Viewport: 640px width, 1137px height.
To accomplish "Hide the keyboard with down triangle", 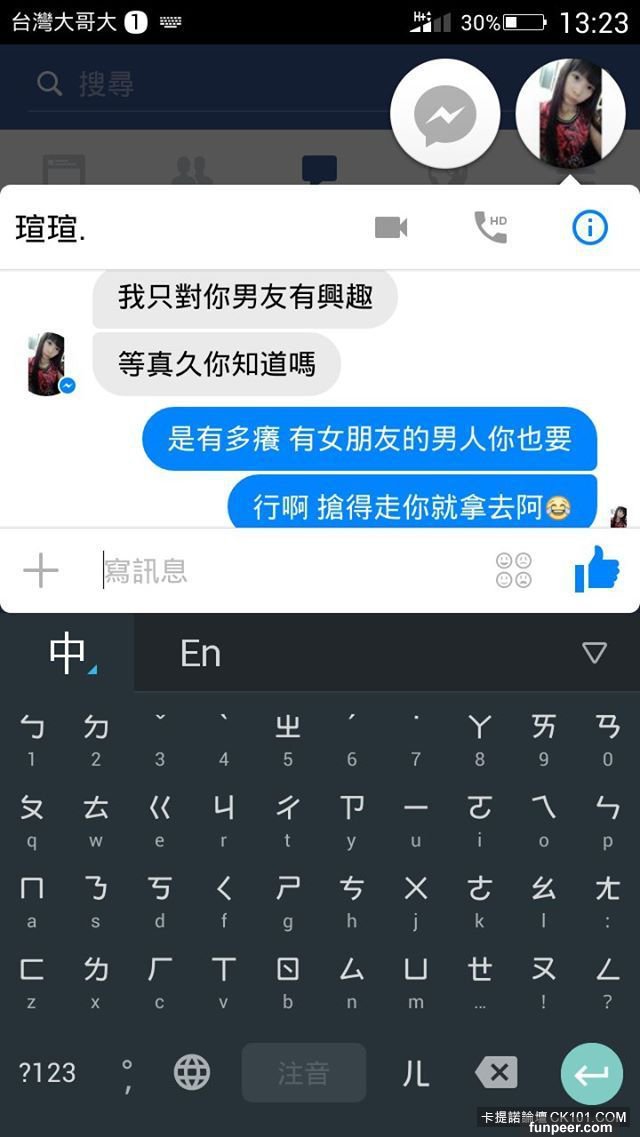I will (x=594, y=653).
